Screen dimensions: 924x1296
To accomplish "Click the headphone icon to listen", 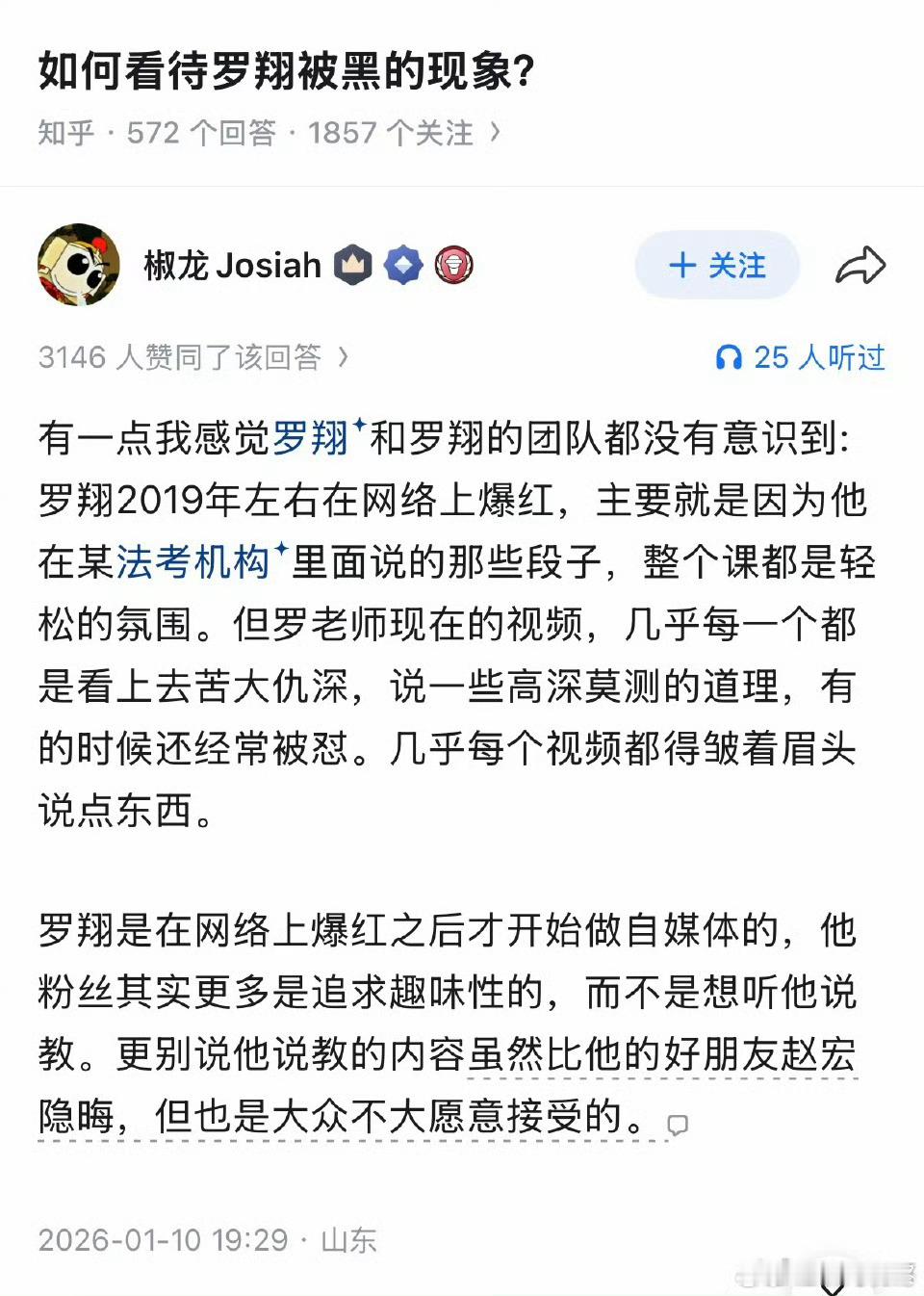I will [731, 357].
